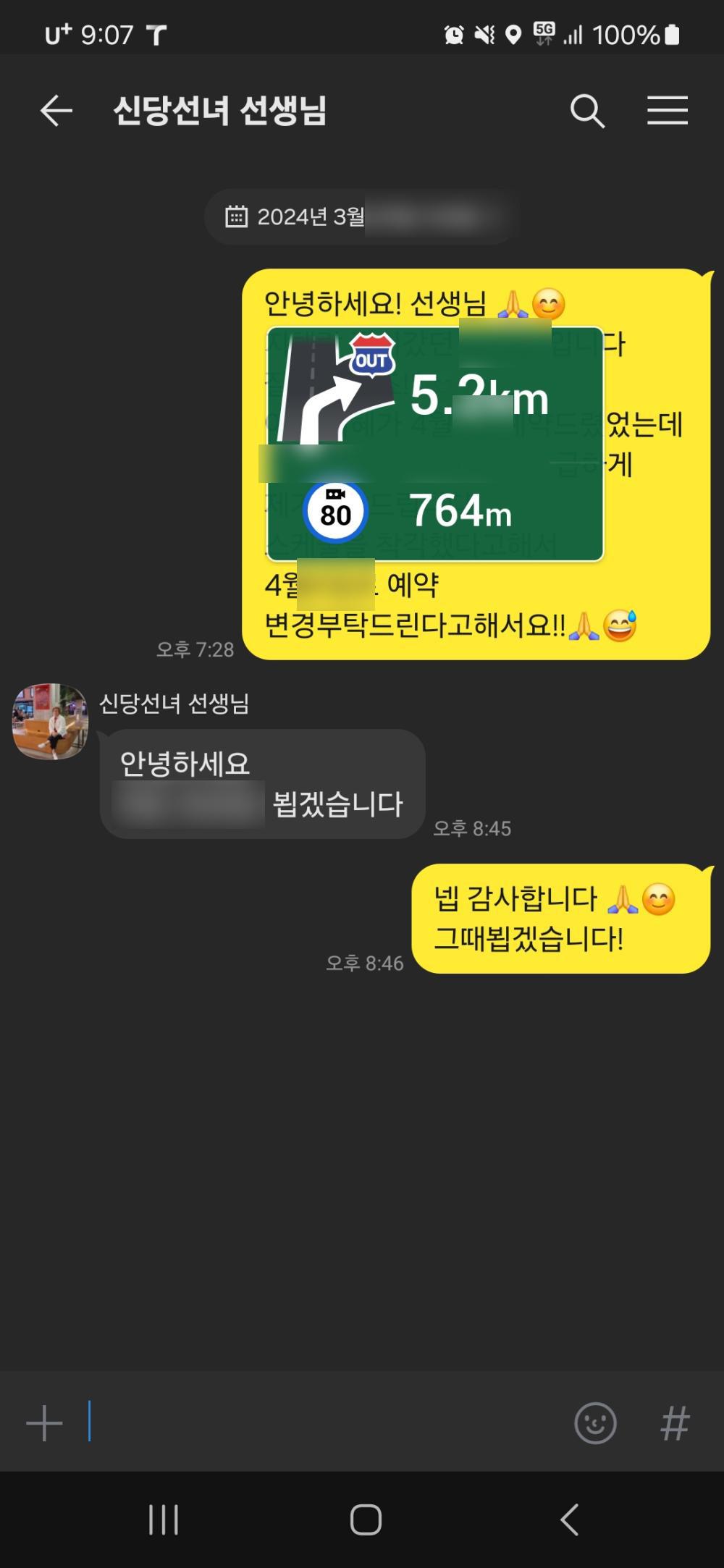Go back from the 신당선녀 선생님 chat
The width and height of the screenshot is (724, 1568).
(56, 111)
